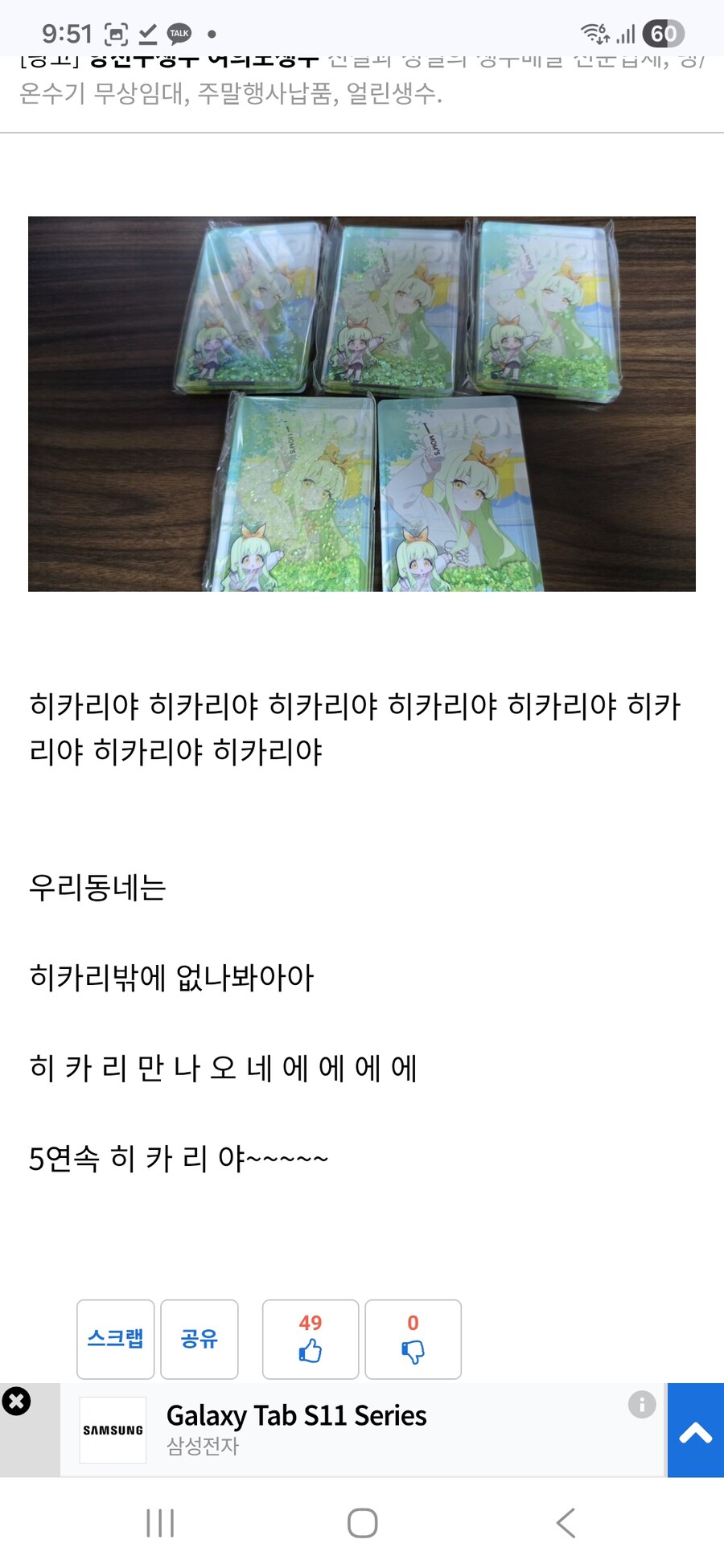Viewport: 724px width, 1568px height.
Task: Tap the 스크랩 button
Action: click(115, 1339)
